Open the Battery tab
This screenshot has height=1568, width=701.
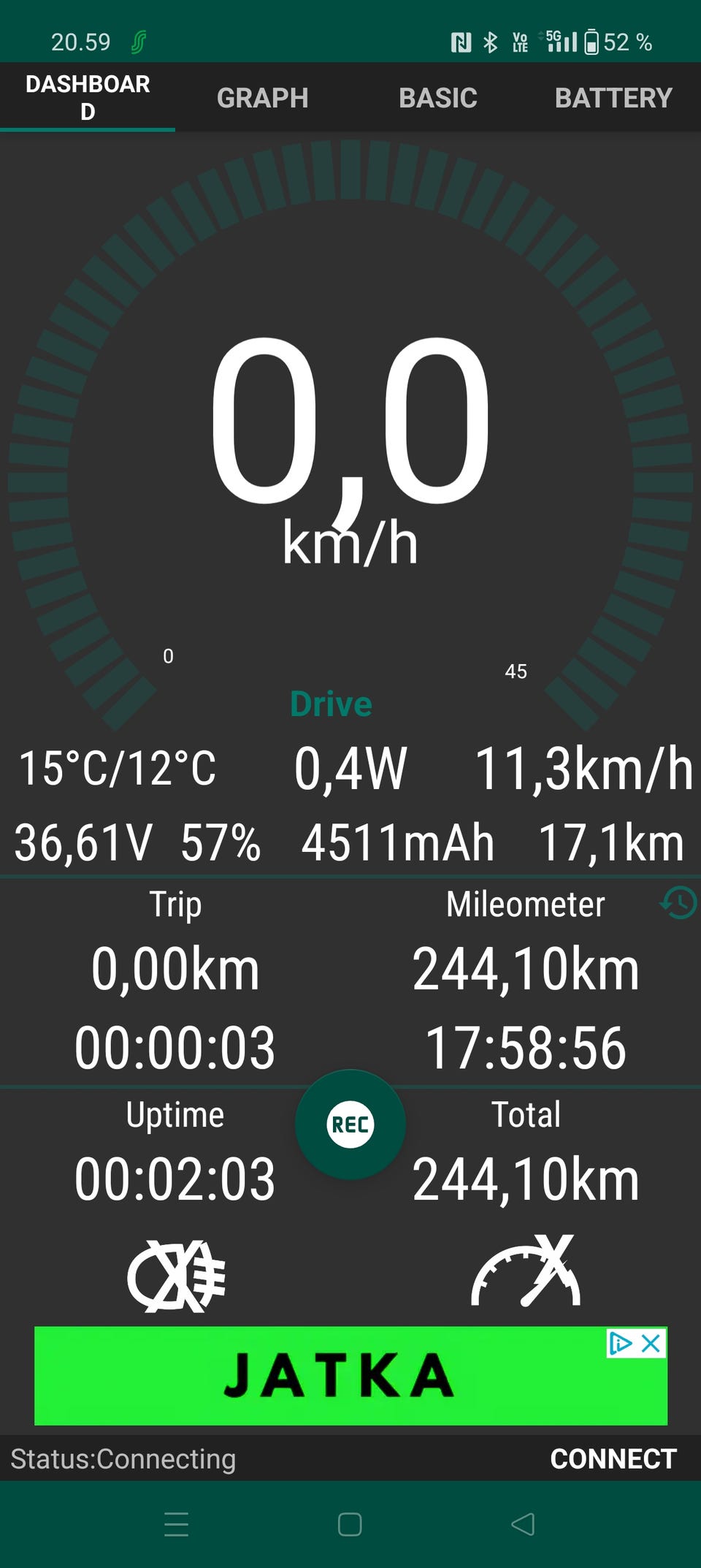[613, 98]
